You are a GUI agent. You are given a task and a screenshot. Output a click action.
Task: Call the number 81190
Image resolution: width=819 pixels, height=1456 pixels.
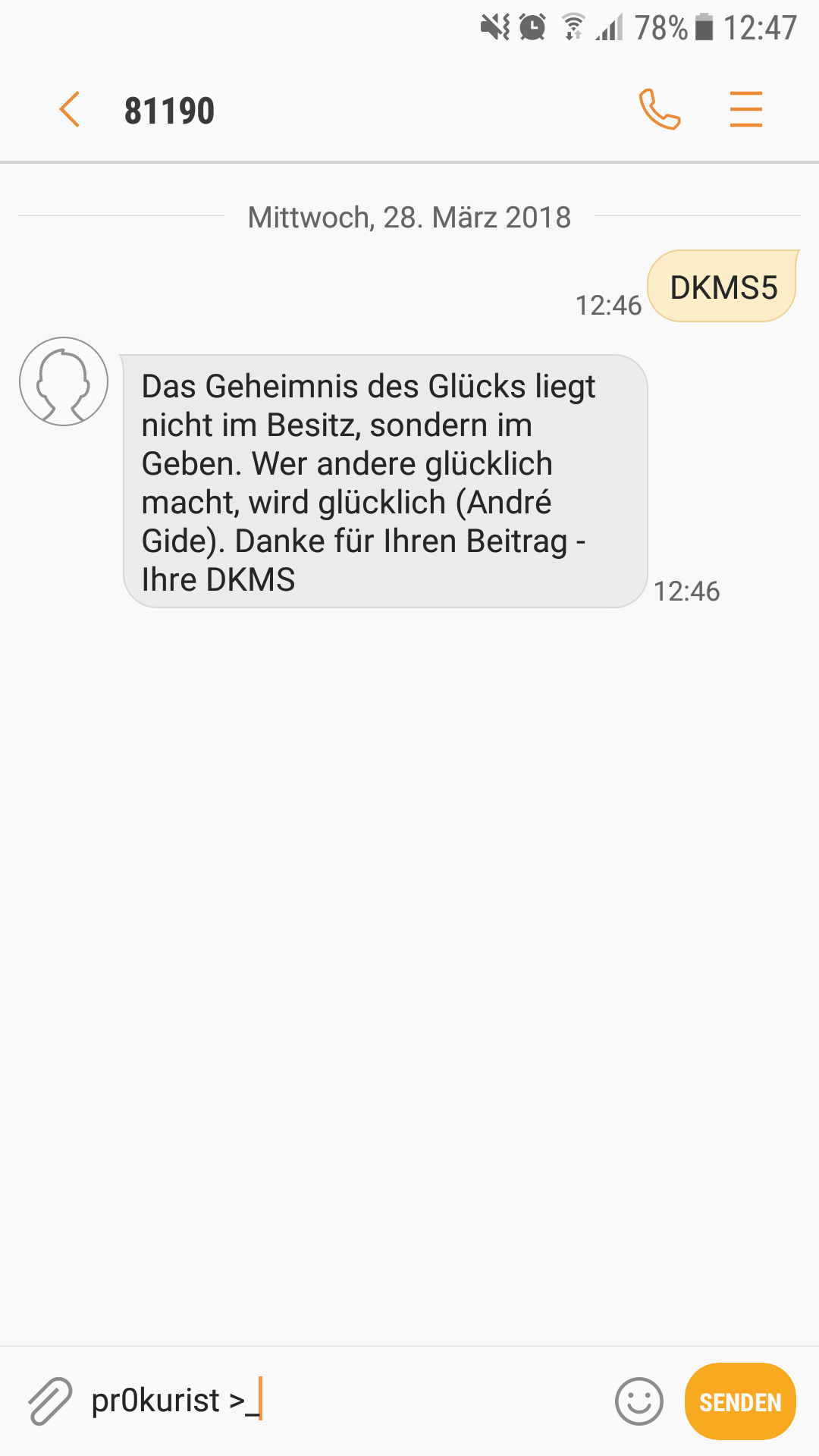pos(660,110)
